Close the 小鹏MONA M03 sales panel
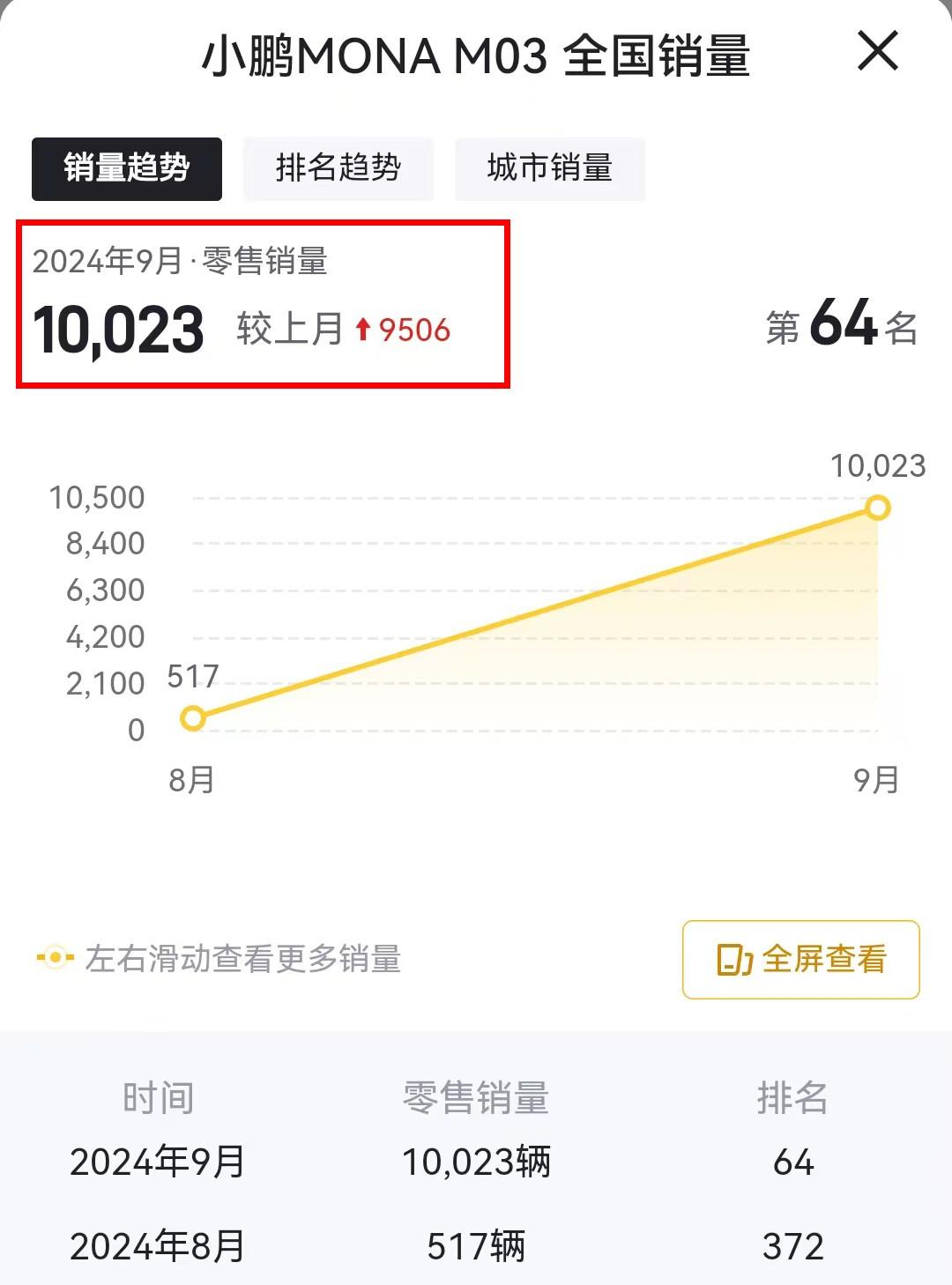The image size is (952, 1285). point(878,51)
